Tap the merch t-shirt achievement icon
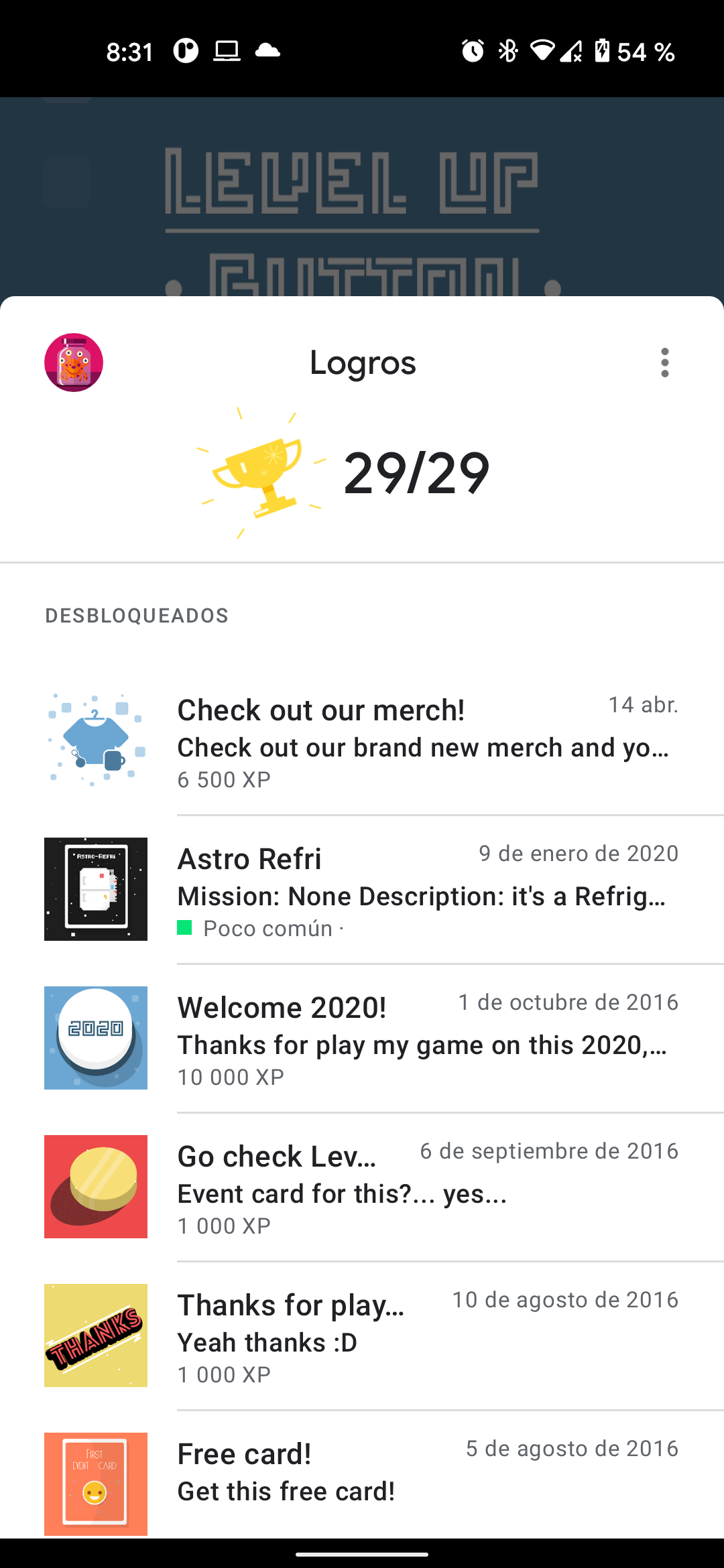The width and height of the screenshot is (724, 1568). point(95,737)
